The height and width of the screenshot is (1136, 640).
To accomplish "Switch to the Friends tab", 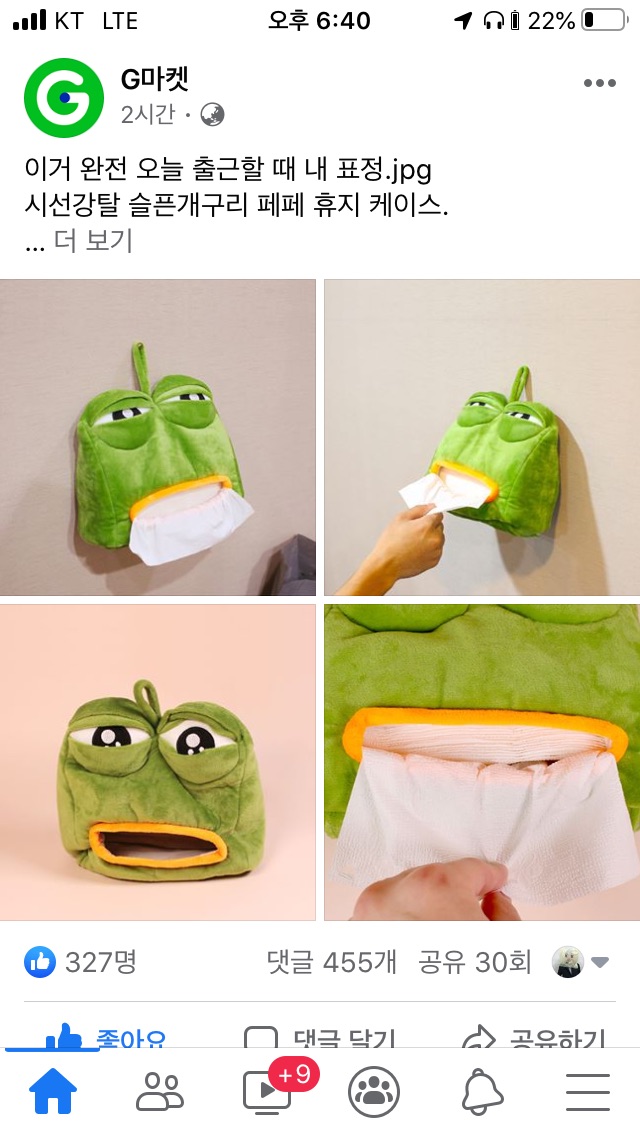I will pyautogui.click(x=160, y=1092).
